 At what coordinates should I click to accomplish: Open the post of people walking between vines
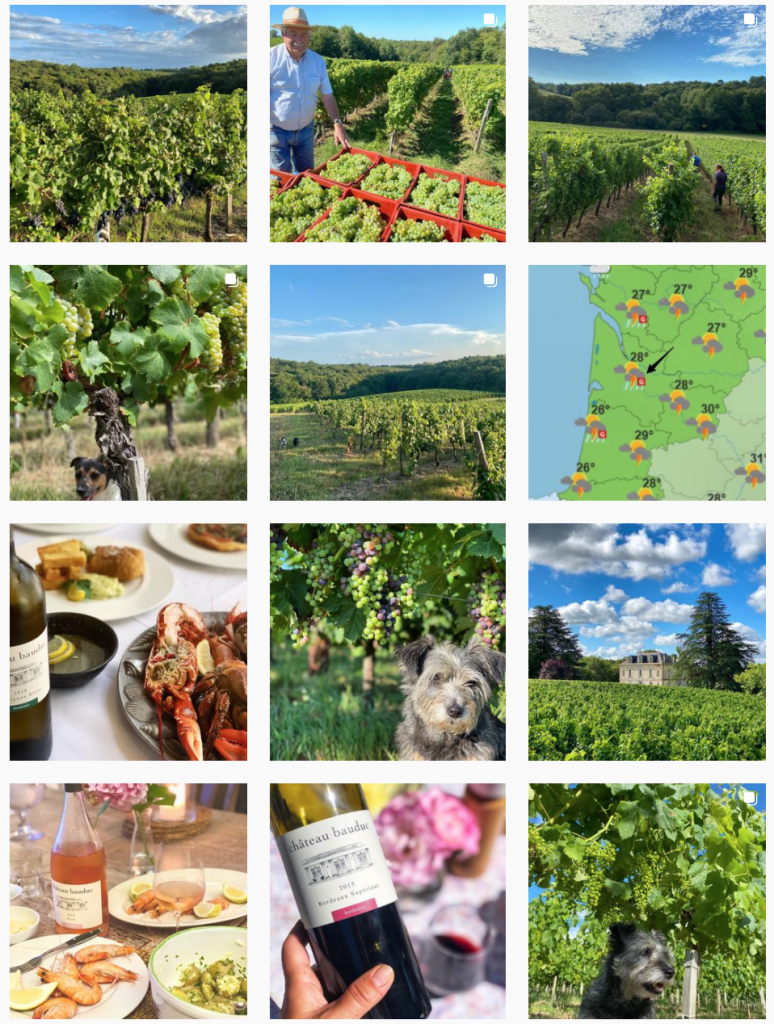646,123
